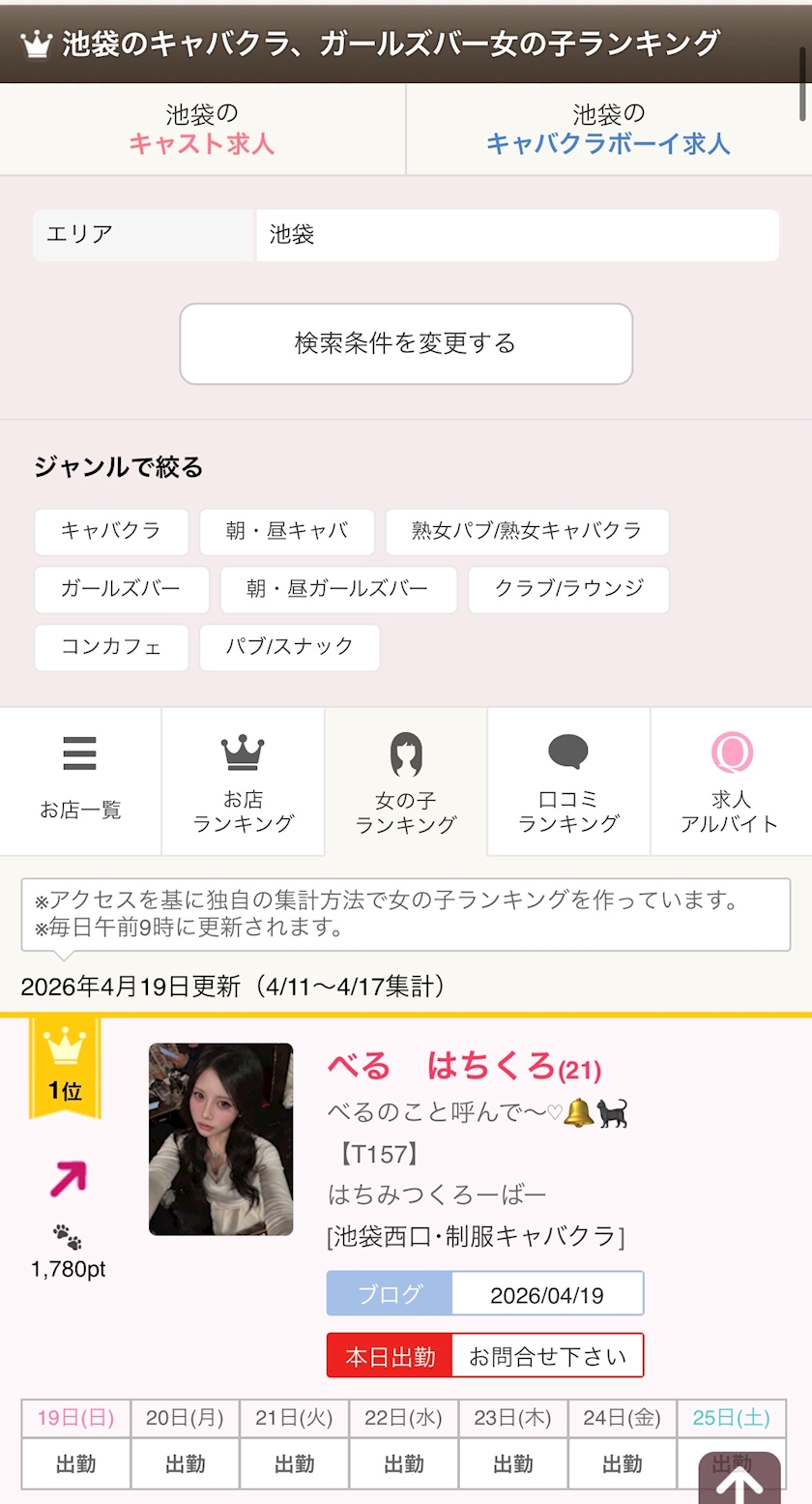Switch to the お店一覧 tab
The width and height of the screenshot is (812, 1504).
tap(80, 781)
